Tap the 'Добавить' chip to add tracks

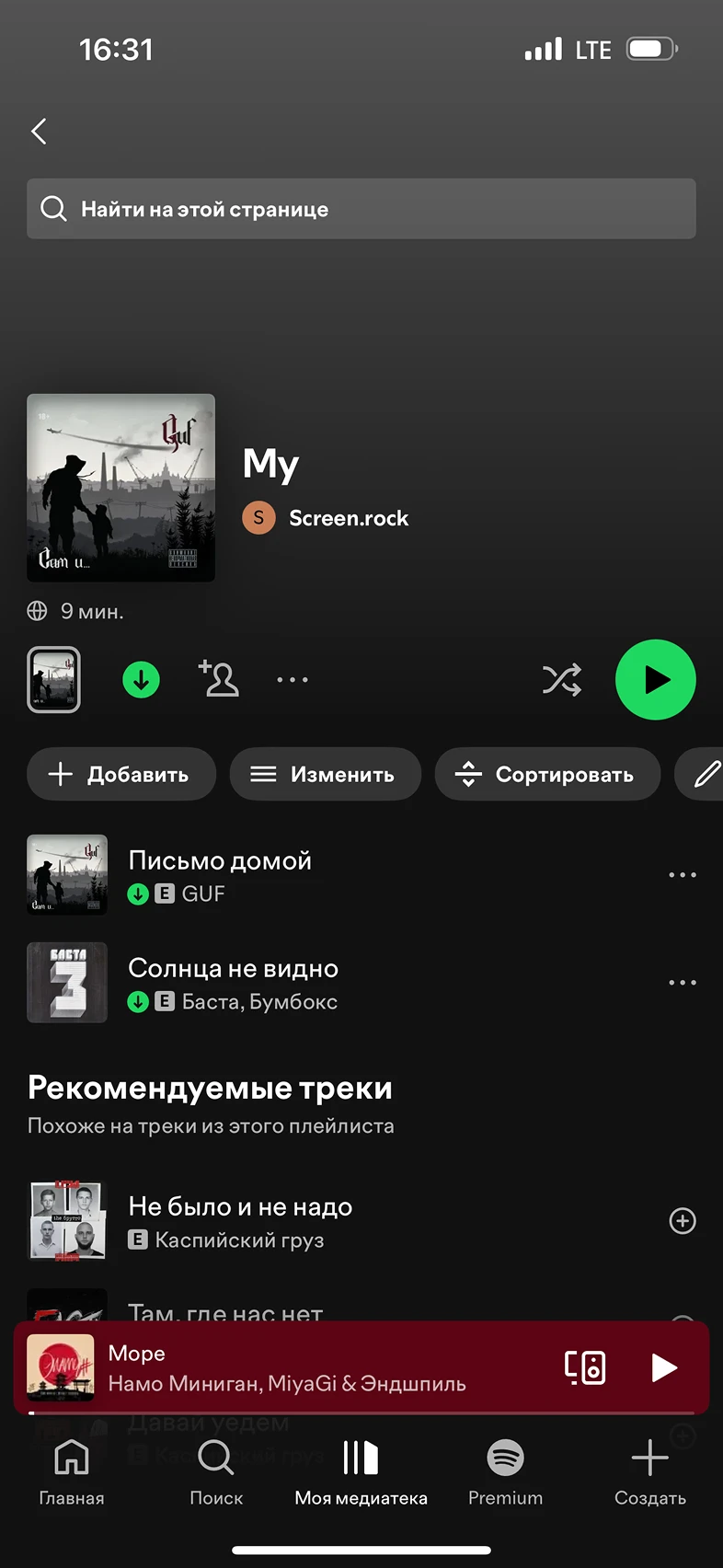tap(120, 775)
